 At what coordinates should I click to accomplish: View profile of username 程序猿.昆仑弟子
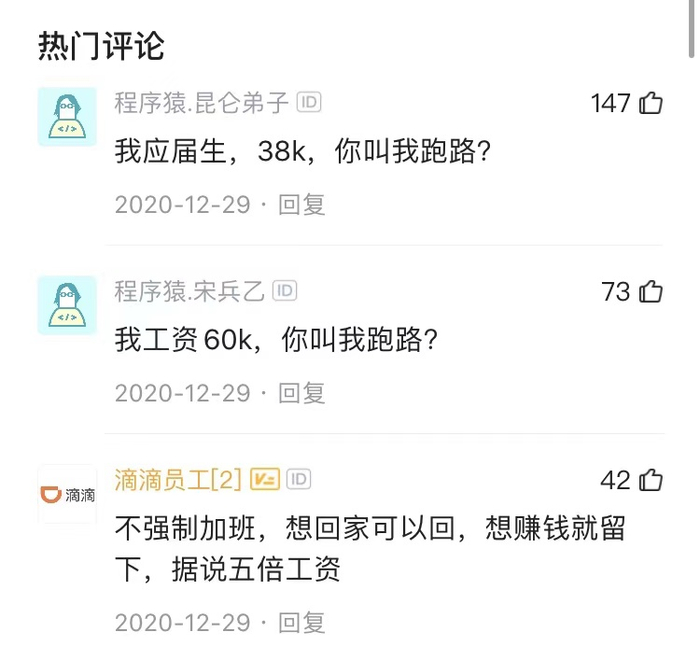[201, 102]
